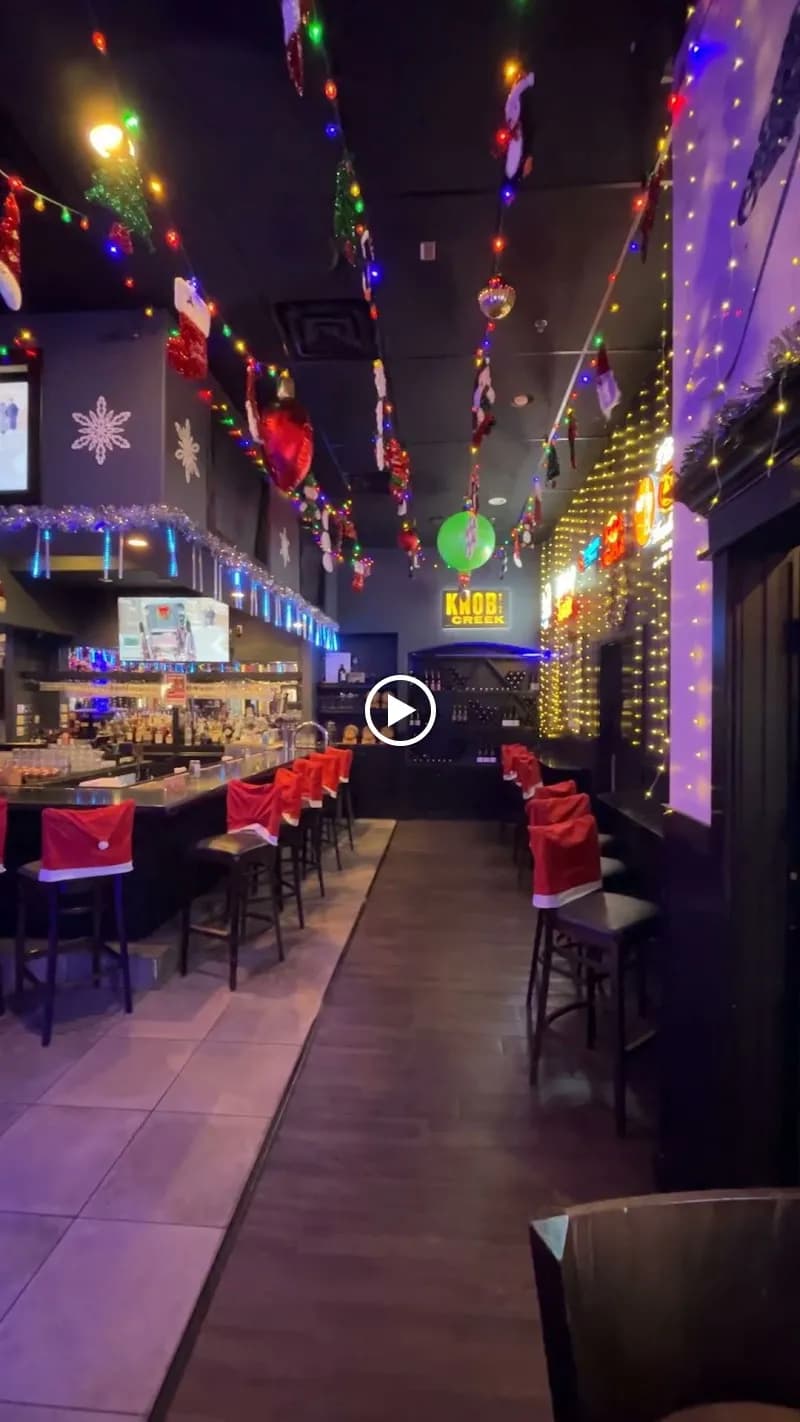Play the Christmas bar video
This screenshot has width=800, height=1422.
pyautogui.click(x=400, y=711)
